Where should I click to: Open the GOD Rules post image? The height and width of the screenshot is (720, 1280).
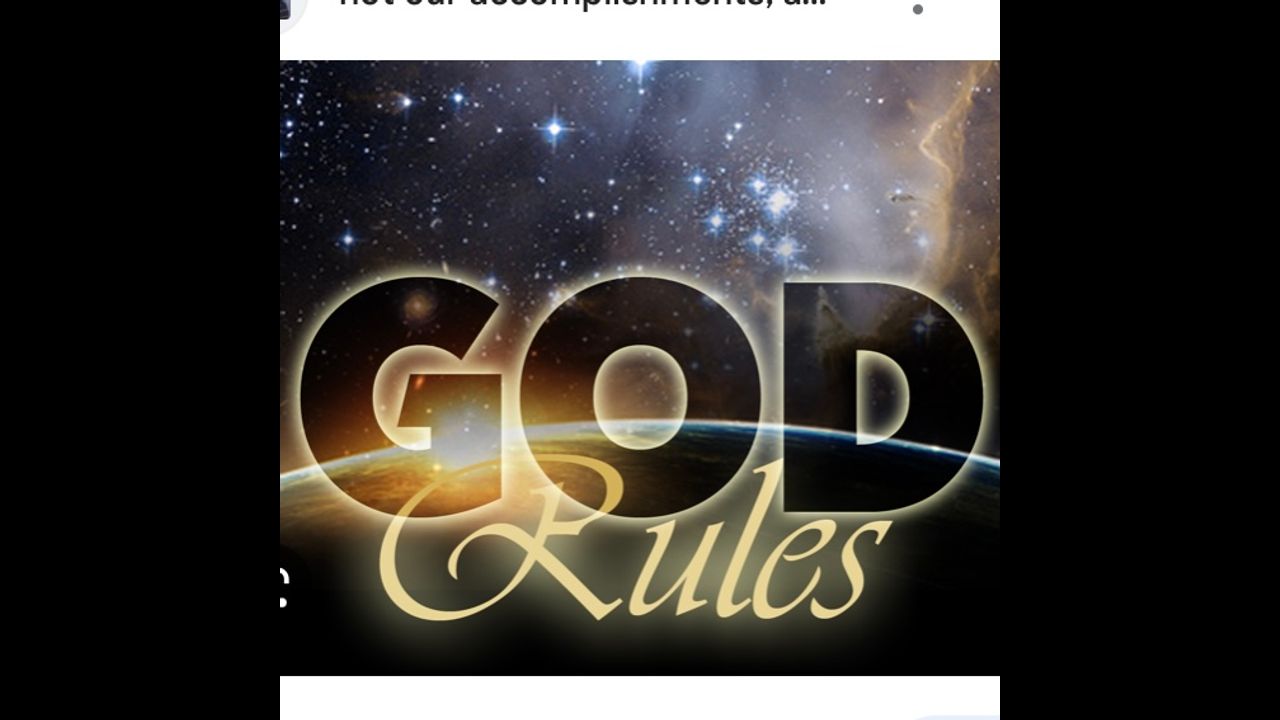click(640, 367)
